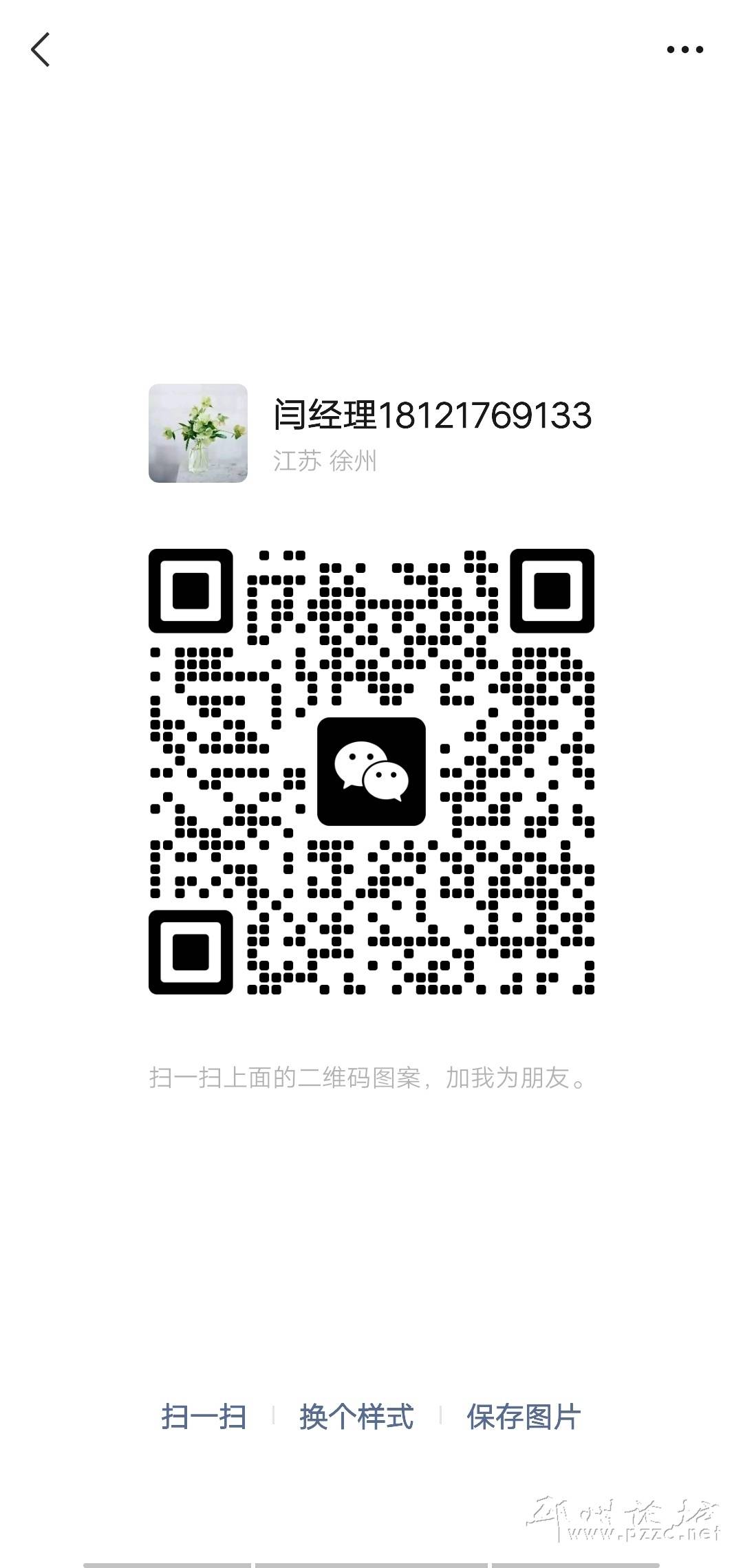743x1568 pixels.
Task: Tap 扫一扫 to scan a code
Action: click(x=204, y=1417)
